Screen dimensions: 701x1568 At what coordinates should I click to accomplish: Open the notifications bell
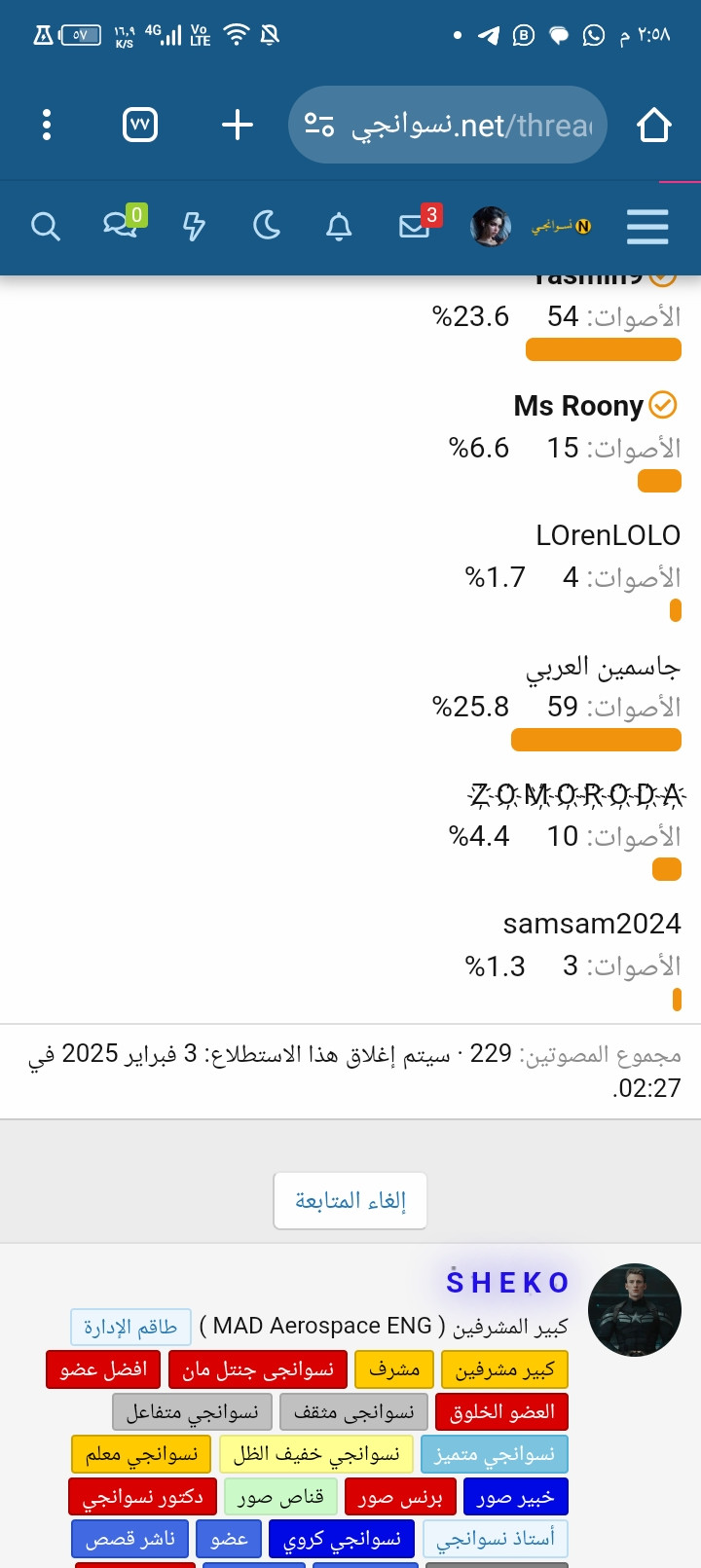point(339,227)
